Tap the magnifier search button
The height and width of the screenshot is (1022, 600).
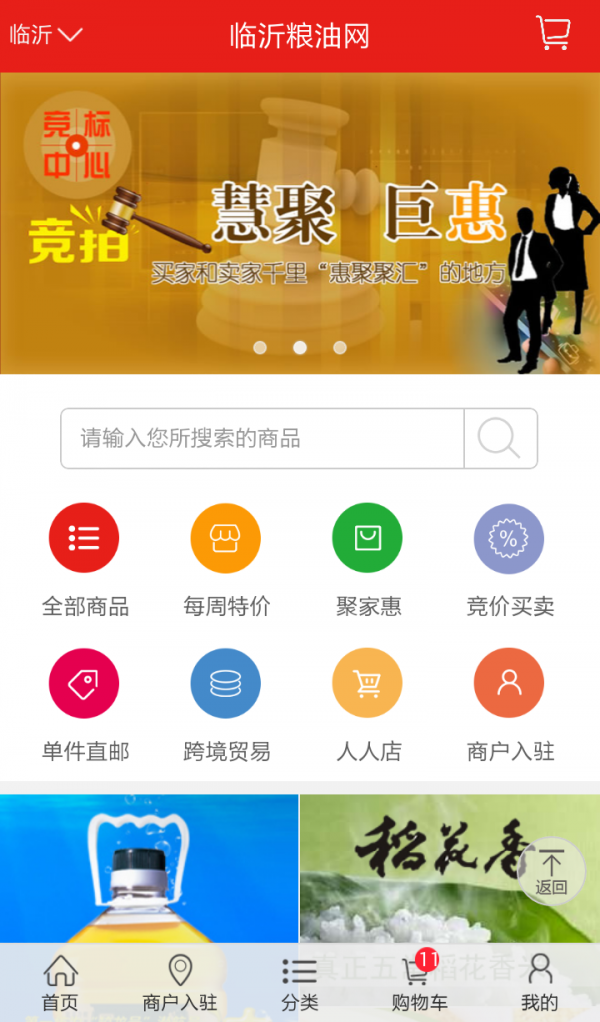click(500, 438)
